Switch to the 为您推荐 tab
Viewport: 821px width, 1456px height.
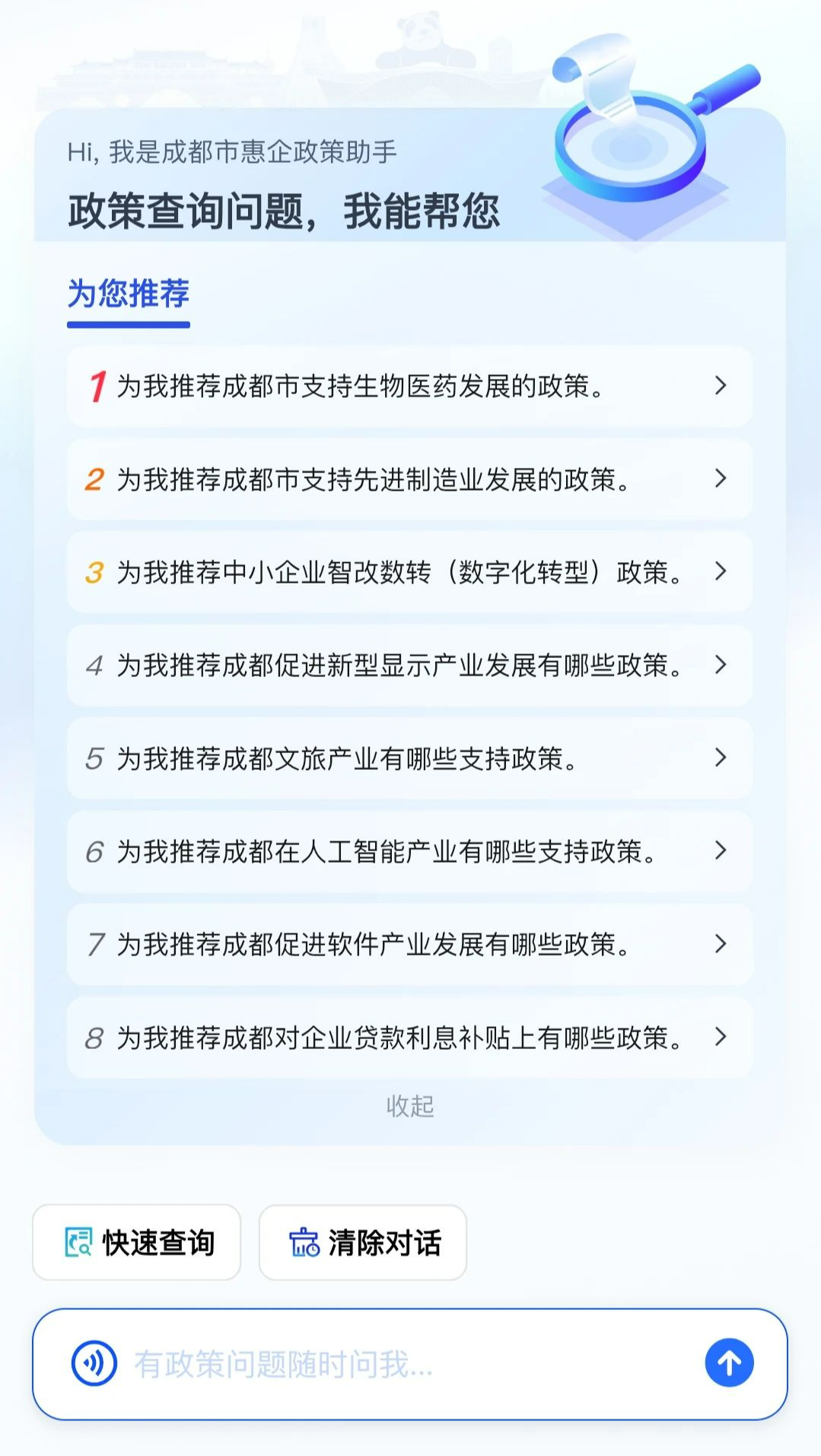(129, 294)
